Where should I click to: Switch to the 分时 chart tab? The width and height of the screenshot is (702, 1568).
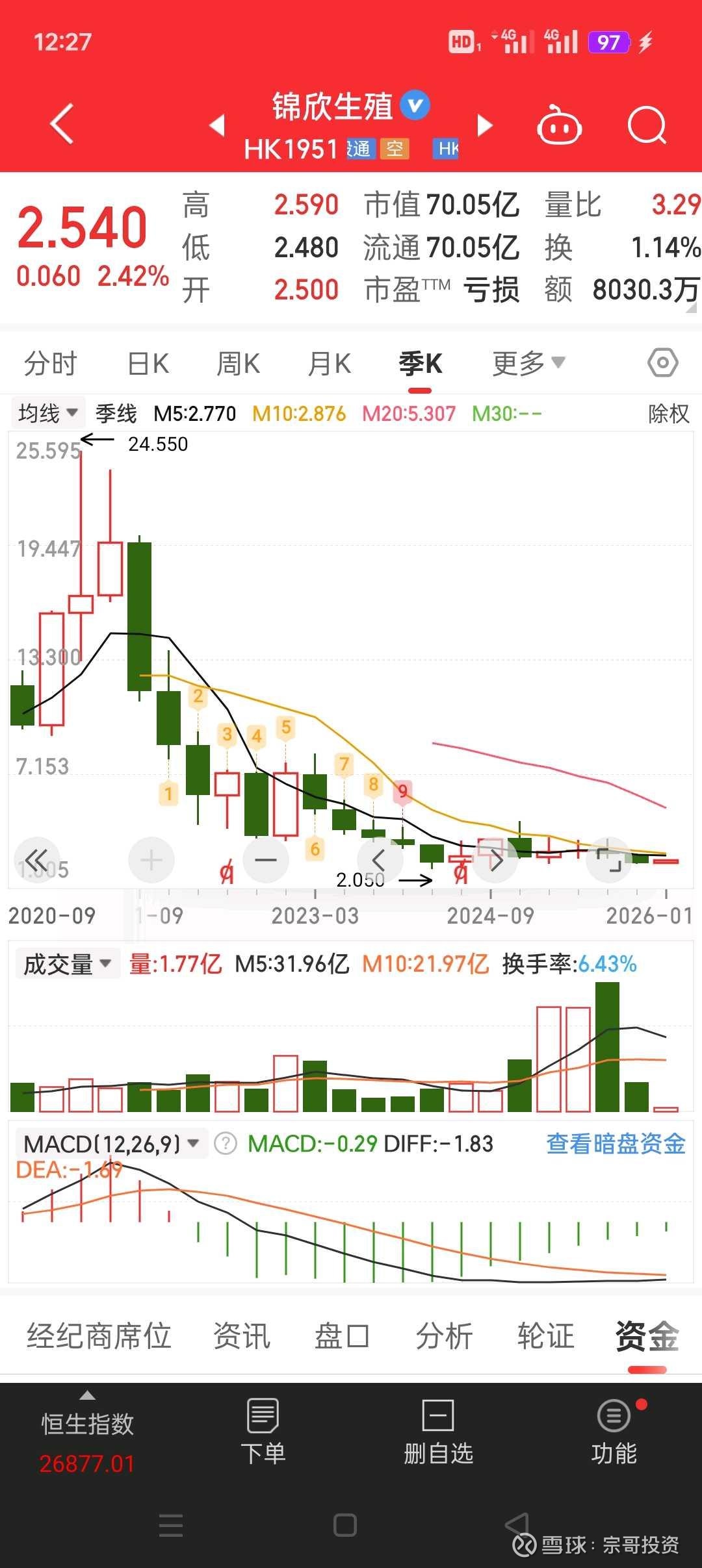click(x=50, y=364)
